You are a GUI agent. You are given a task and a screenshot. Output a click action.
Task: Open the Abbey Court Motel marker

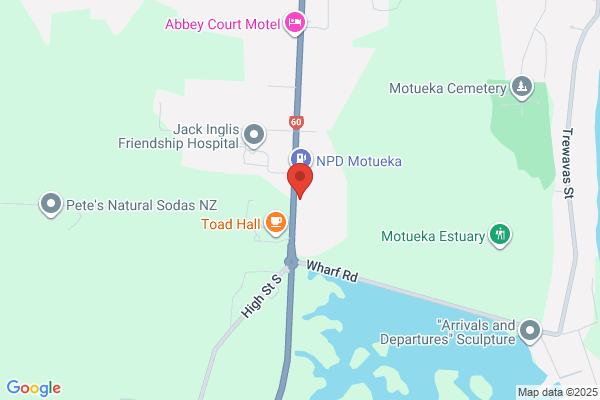coord(295,21)
